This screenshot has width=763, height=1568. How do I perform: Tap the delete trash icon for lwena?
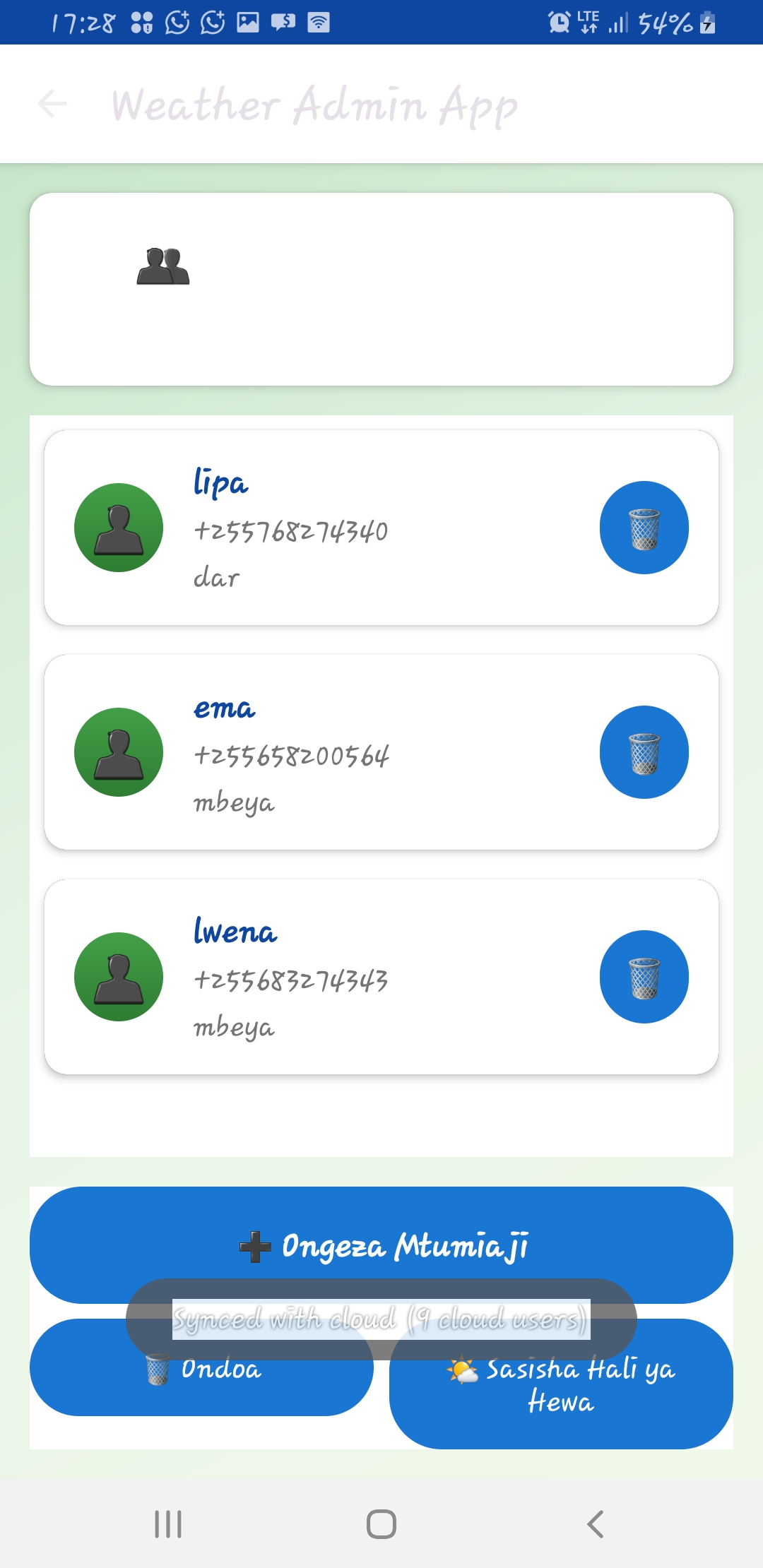point(644,975)
